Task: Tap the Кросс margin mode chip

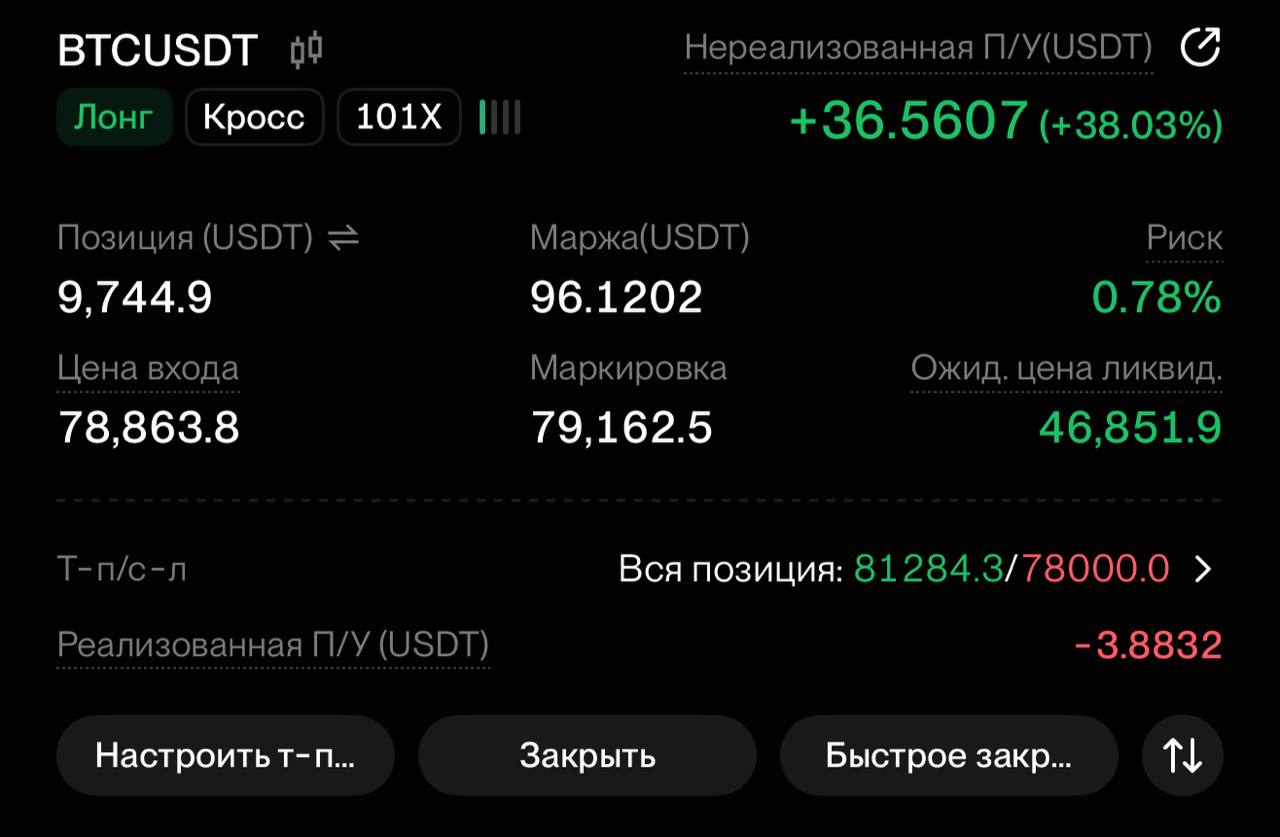Action: [x=254, y=118]
